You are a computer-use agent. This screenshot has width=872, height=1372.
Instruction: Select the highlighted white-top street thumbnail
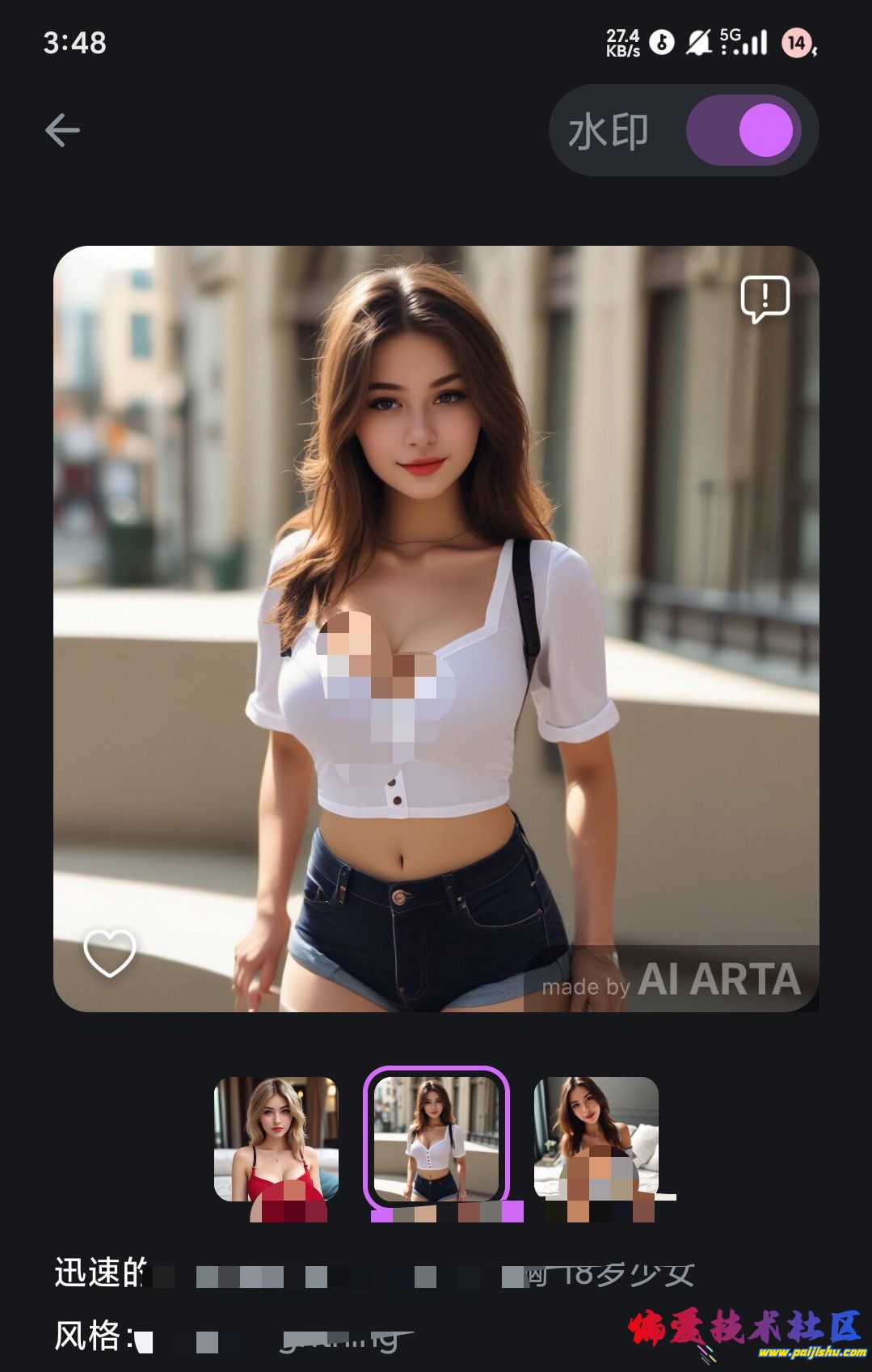coord(436,1138)
